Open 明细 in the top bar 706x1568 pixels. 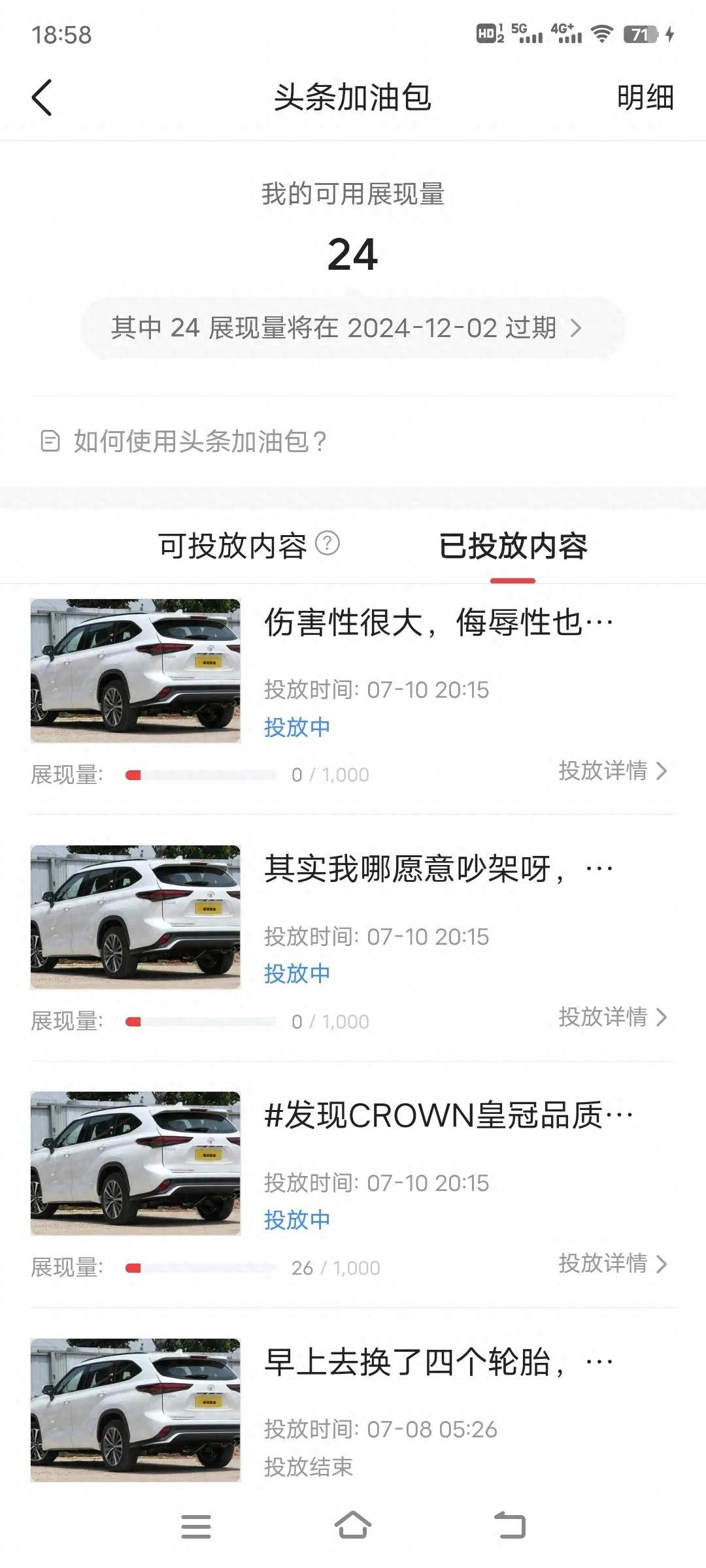click(x=645, y=98)
